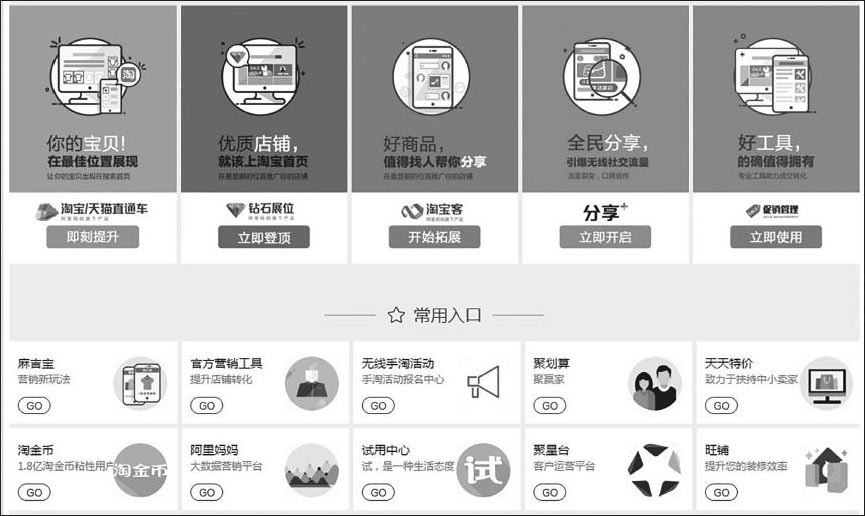Tap GO in the 聚星台 card

click(x=550, y=492)
